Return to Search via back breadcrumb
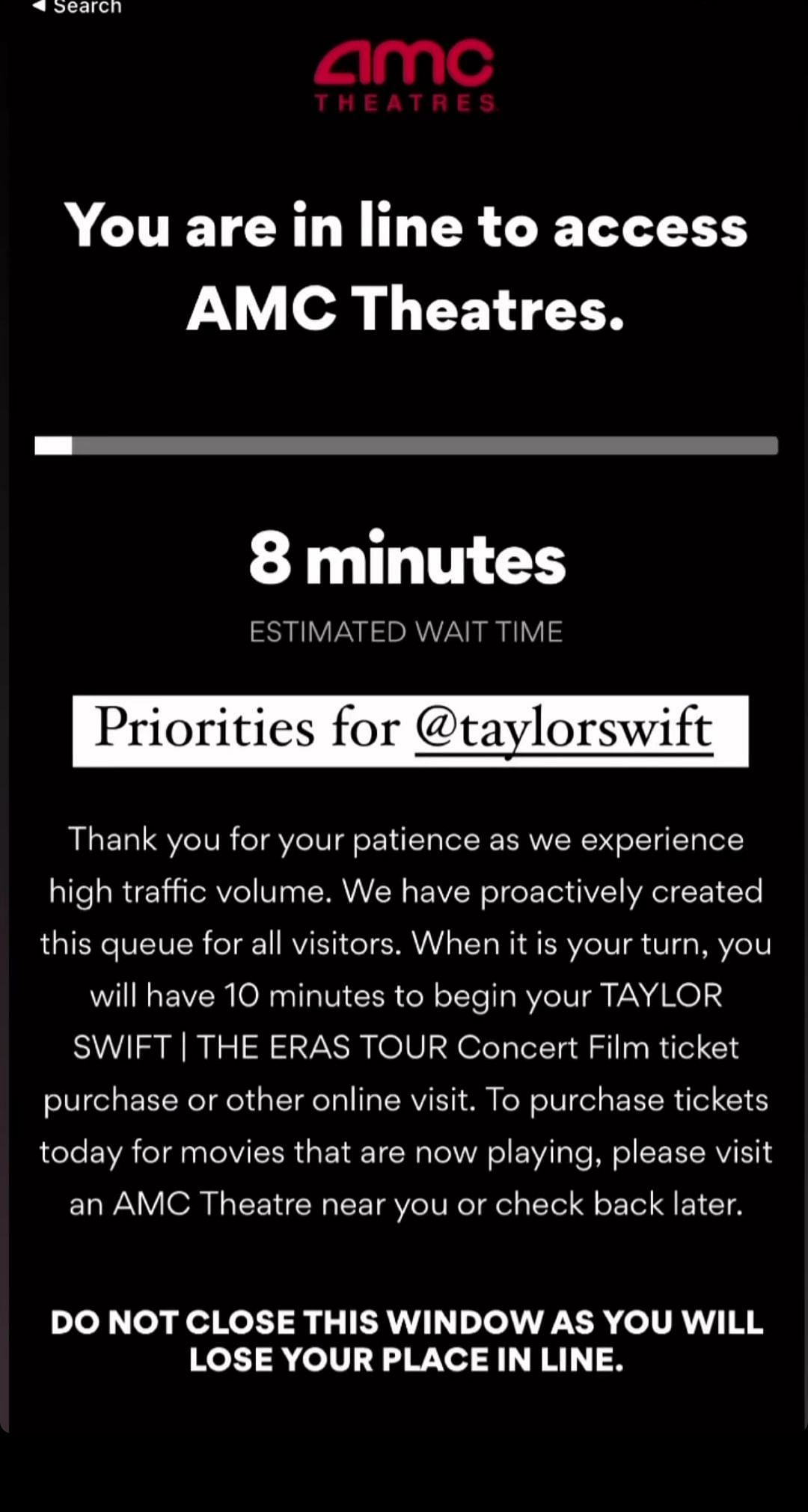The image size is (808, 1512). click(77, 7)
